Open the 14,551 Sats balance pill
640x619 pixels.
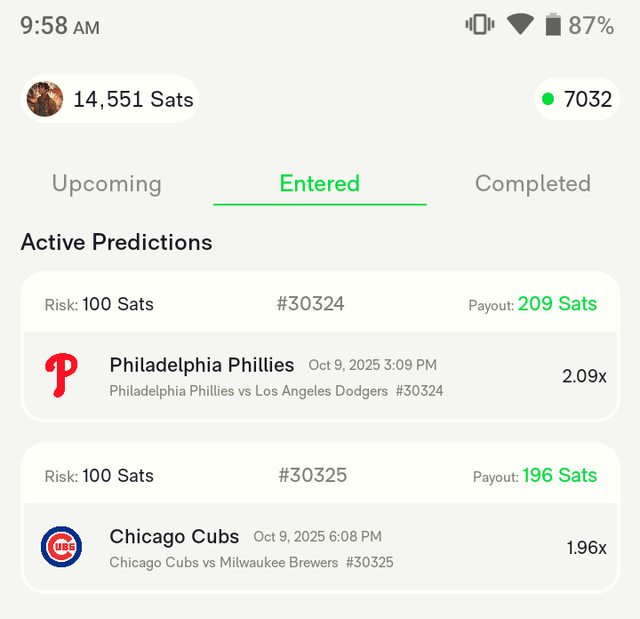click(110, 99)
